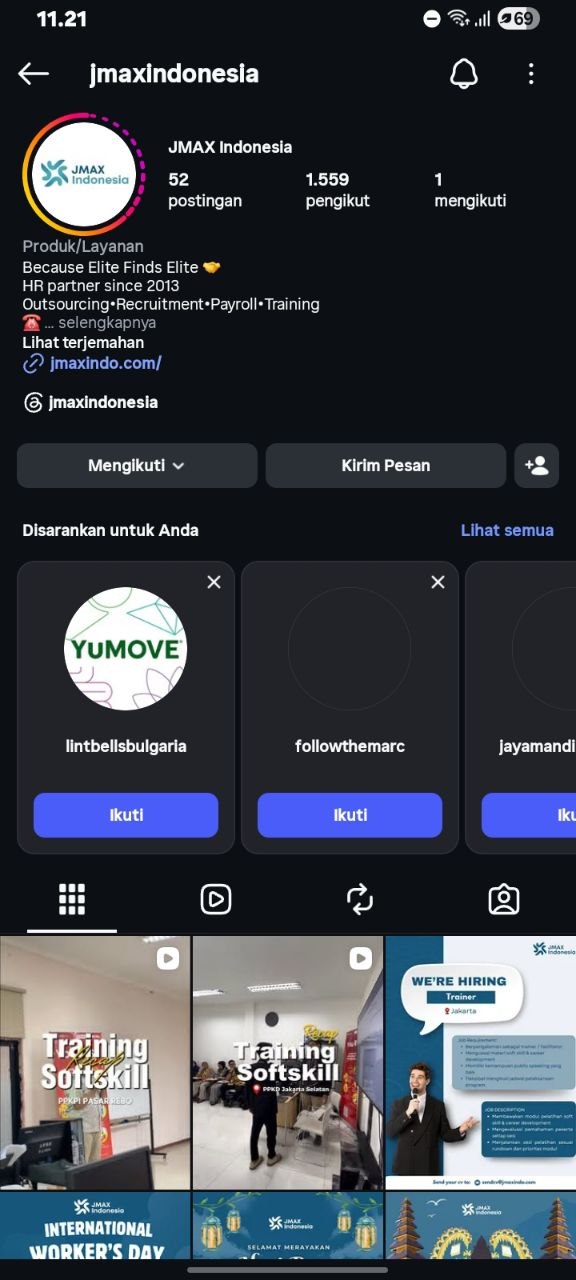Open the We're Hiring Trainer post

coord(481,1062)
